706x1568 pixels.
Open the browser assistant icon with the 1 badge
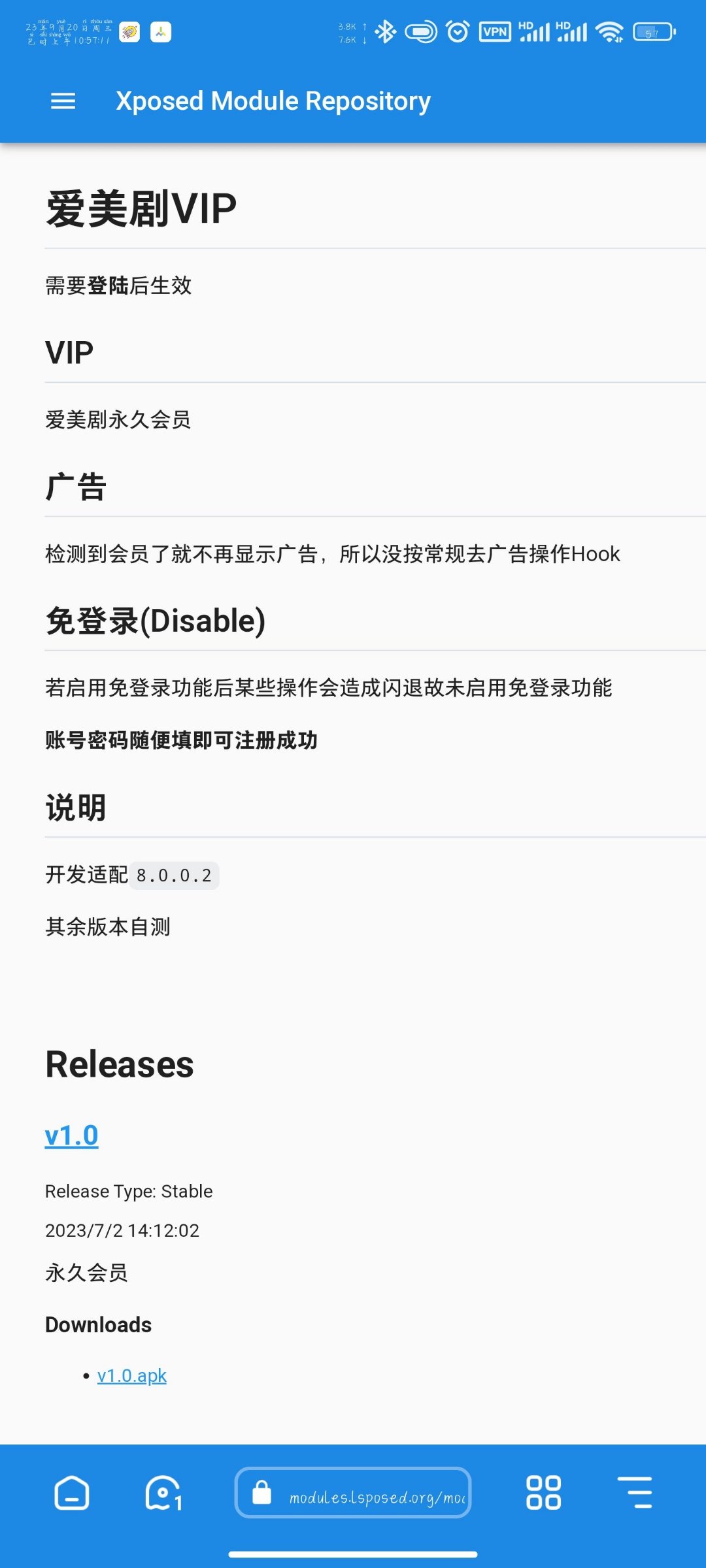(163, 1492)
